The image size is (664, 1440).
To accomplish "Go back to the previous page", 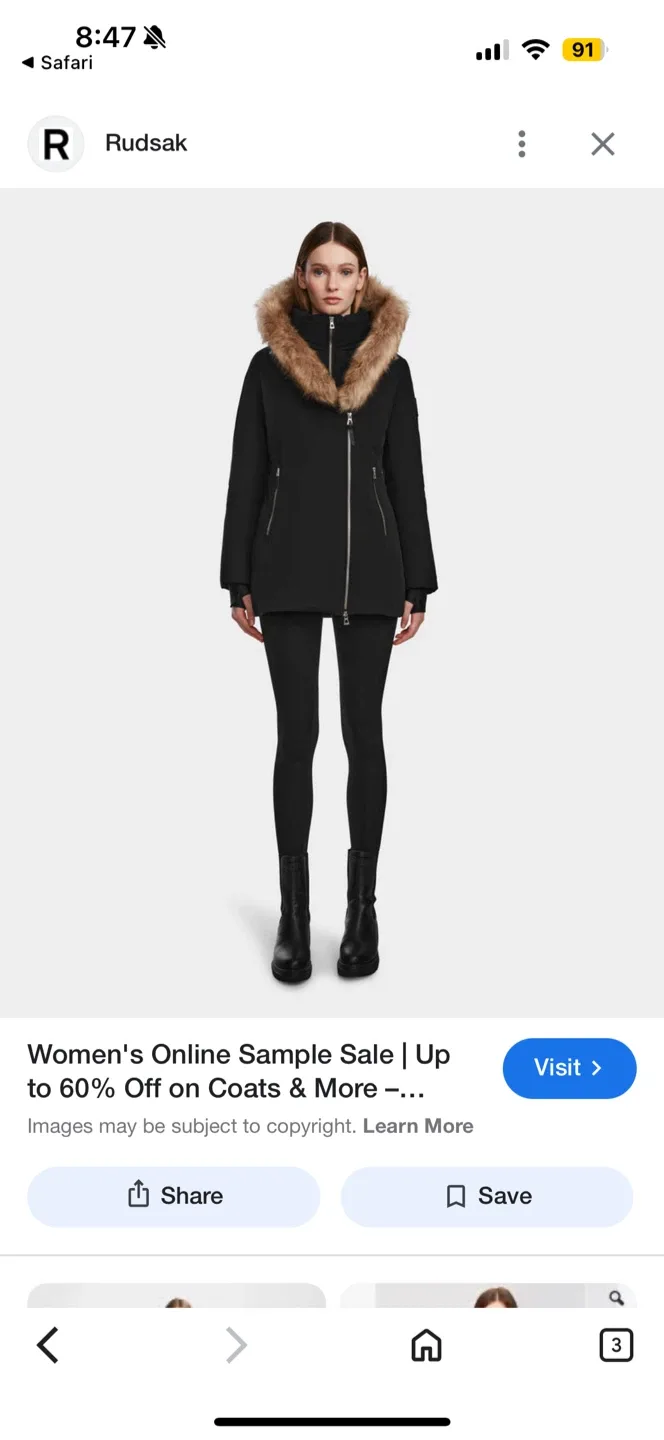I will point(47,1345).
